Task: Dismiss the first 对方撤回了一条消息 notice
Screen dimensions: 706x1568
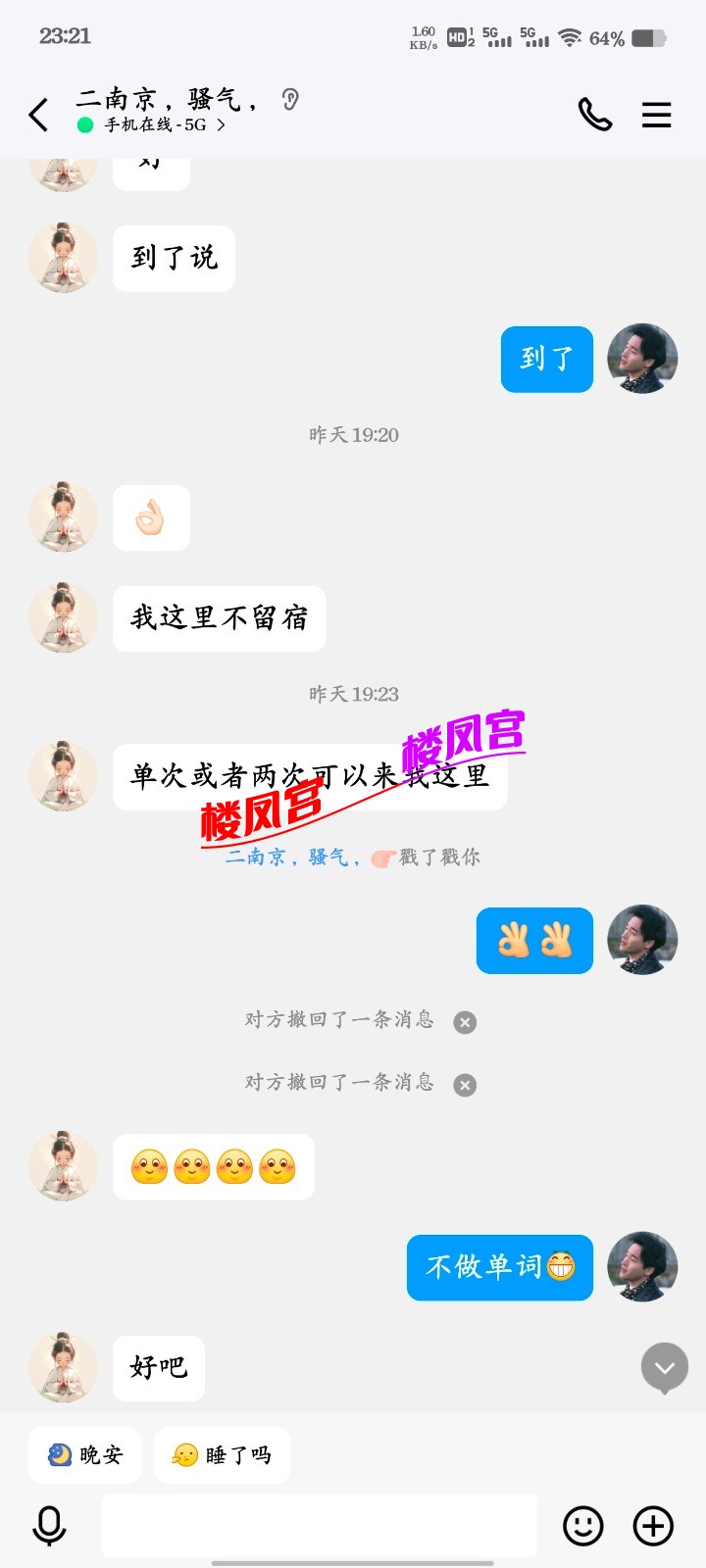Action: tap(465, 1022)
